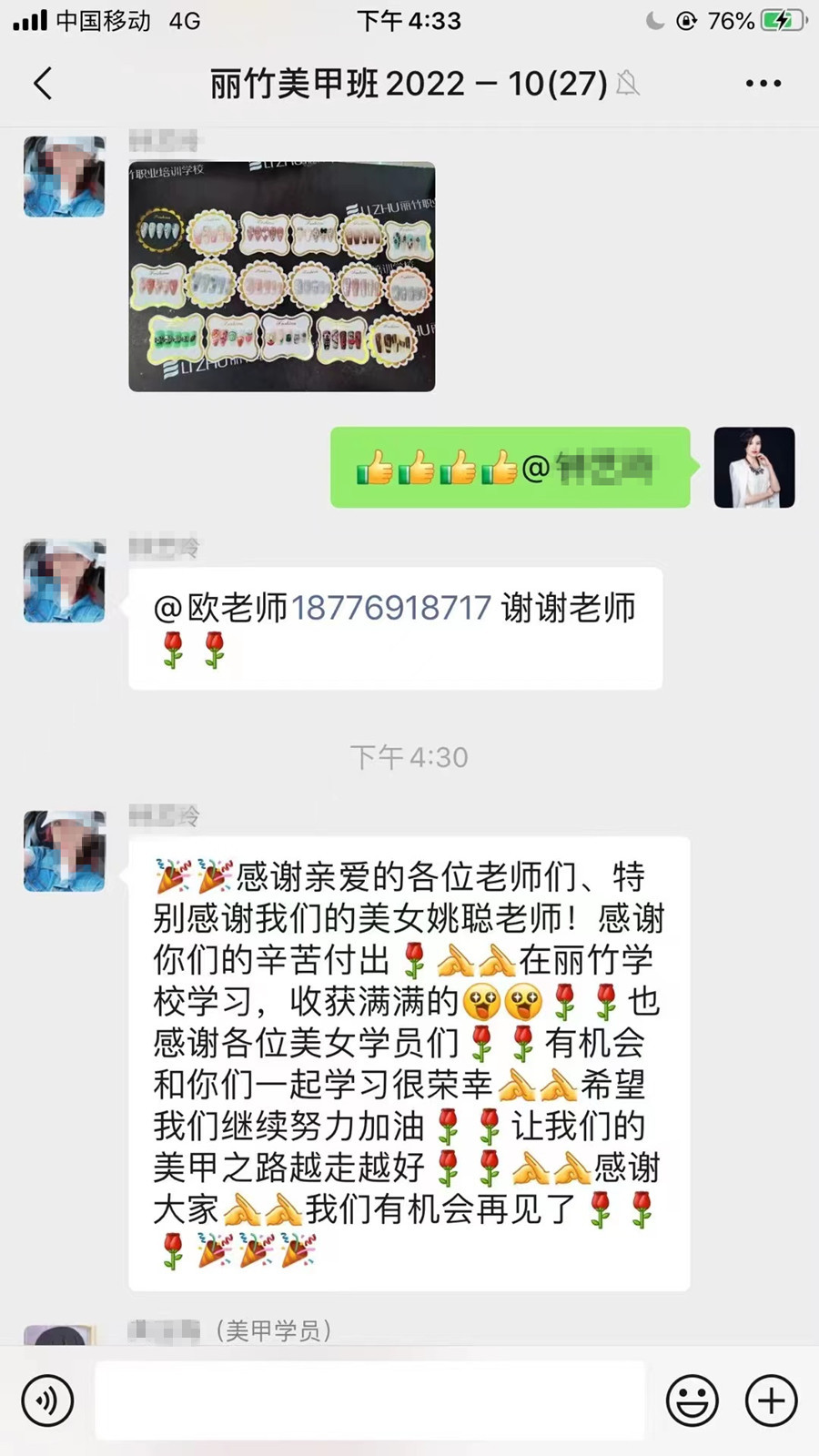
Task: Open the voice input mode
Action: tap(47, 1400)
